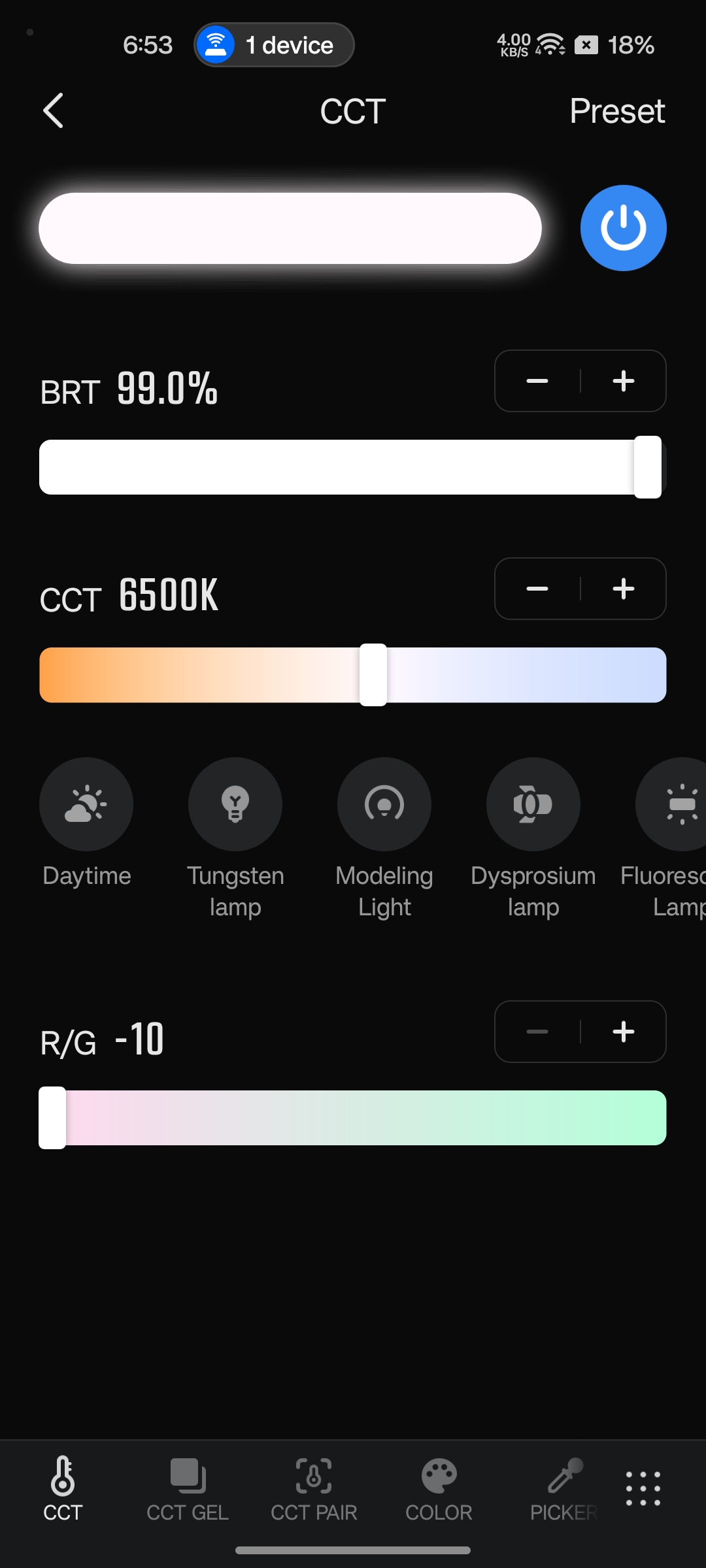
Task: Select the Daytime preset
Action: [86, 804]
